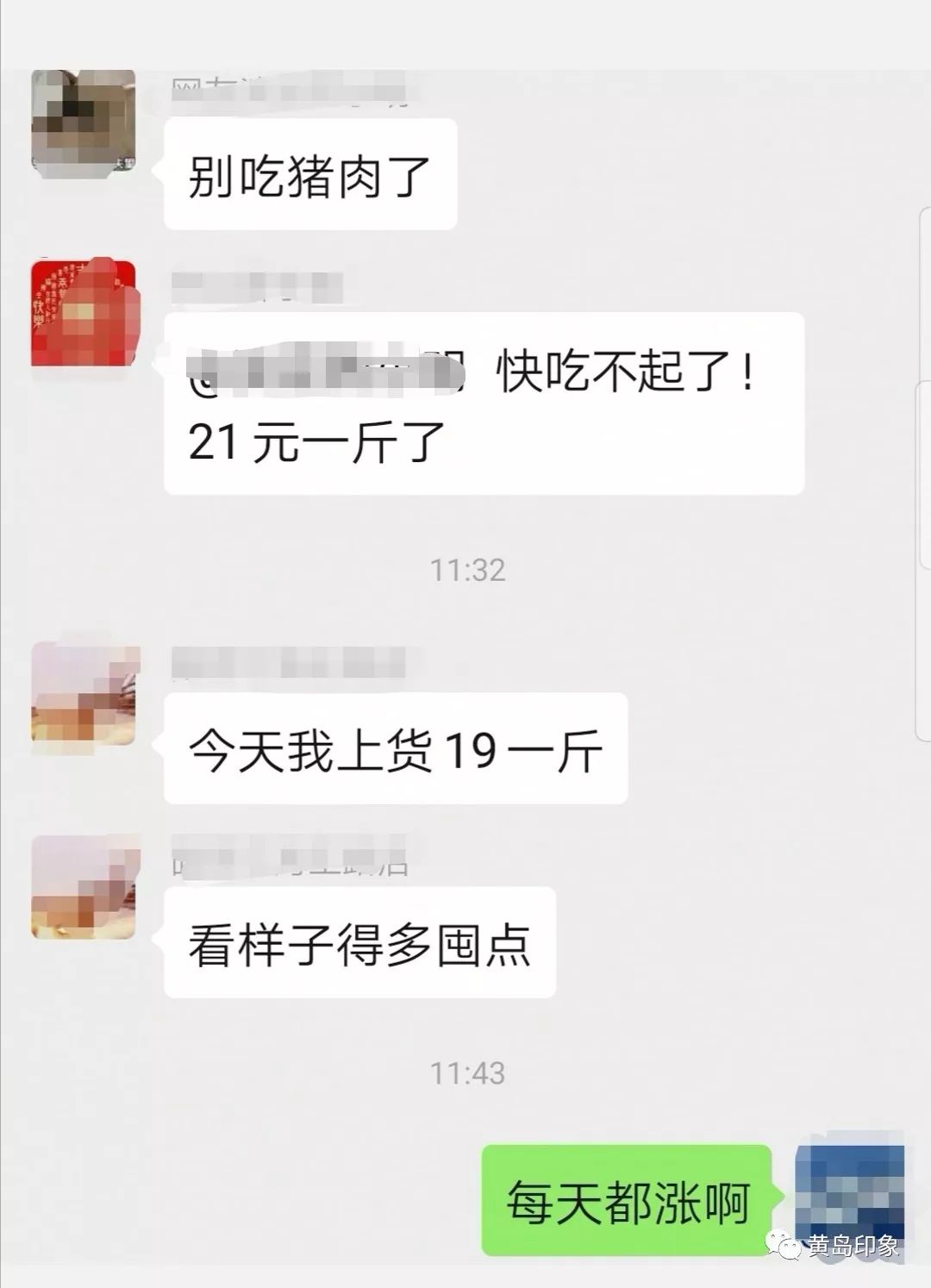Open avatar beside 今天我上货19一斤 message
931x1288 pixels.
[84, 695]
